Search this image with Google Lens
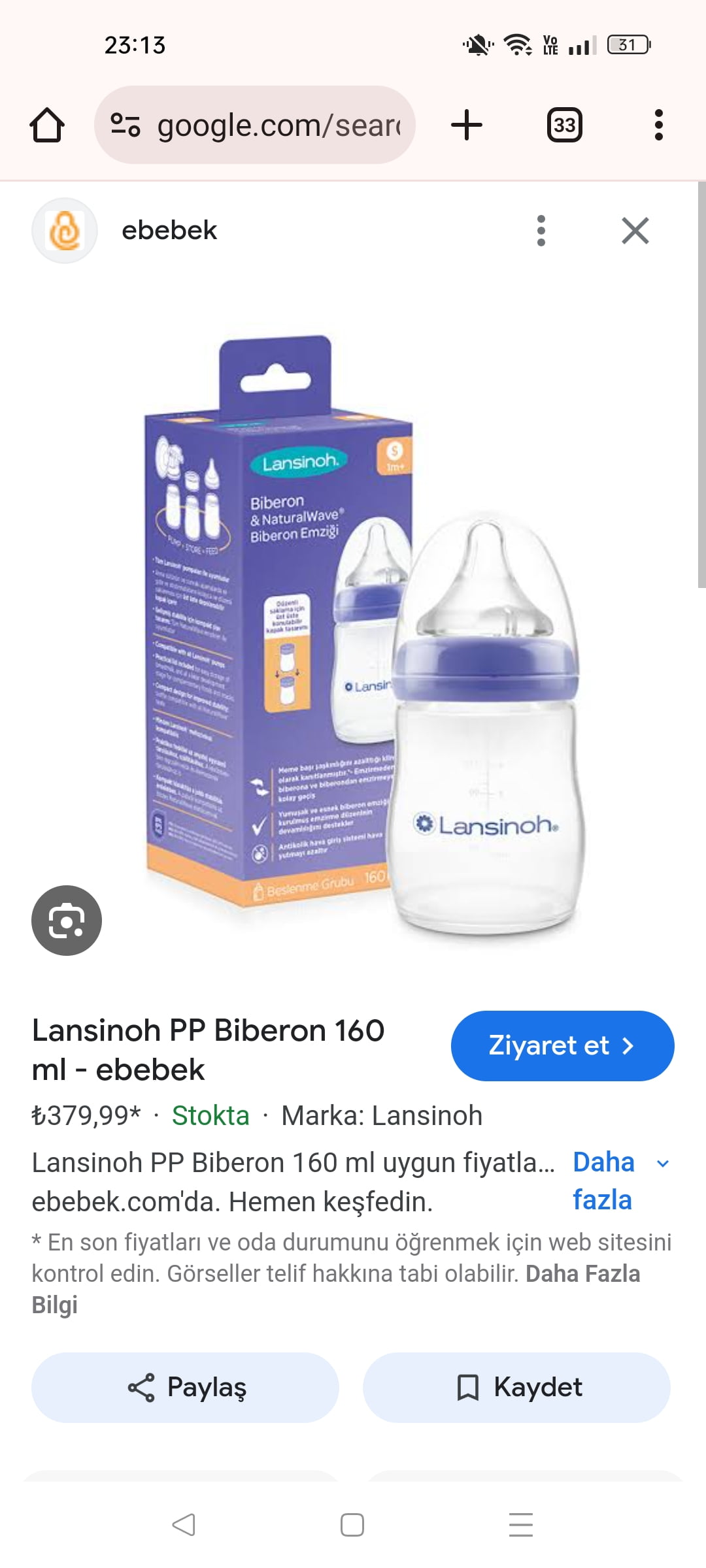706x1568 pixels. point(67,921)
